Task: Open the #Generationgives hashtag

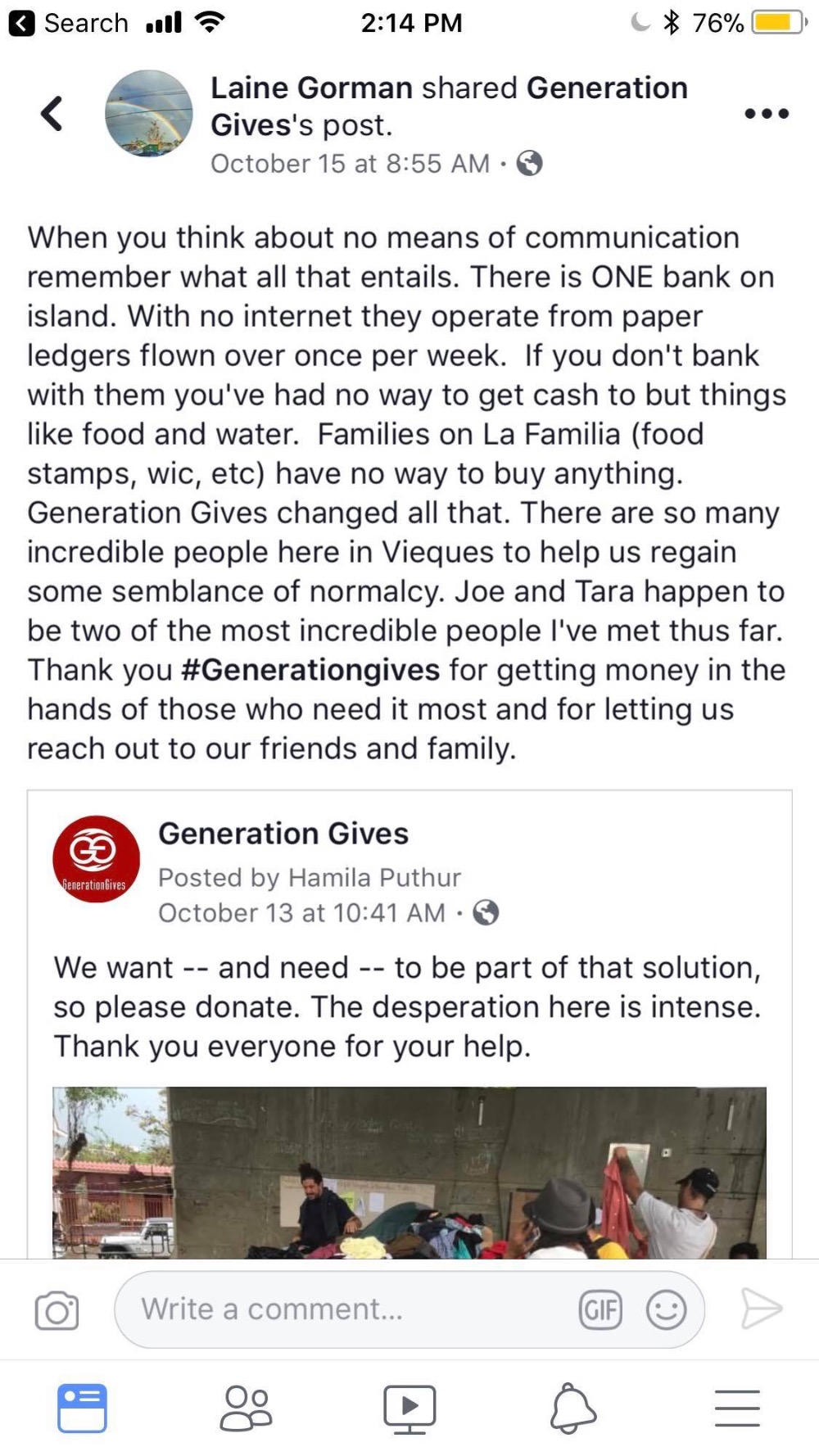Action: (310, 670)
